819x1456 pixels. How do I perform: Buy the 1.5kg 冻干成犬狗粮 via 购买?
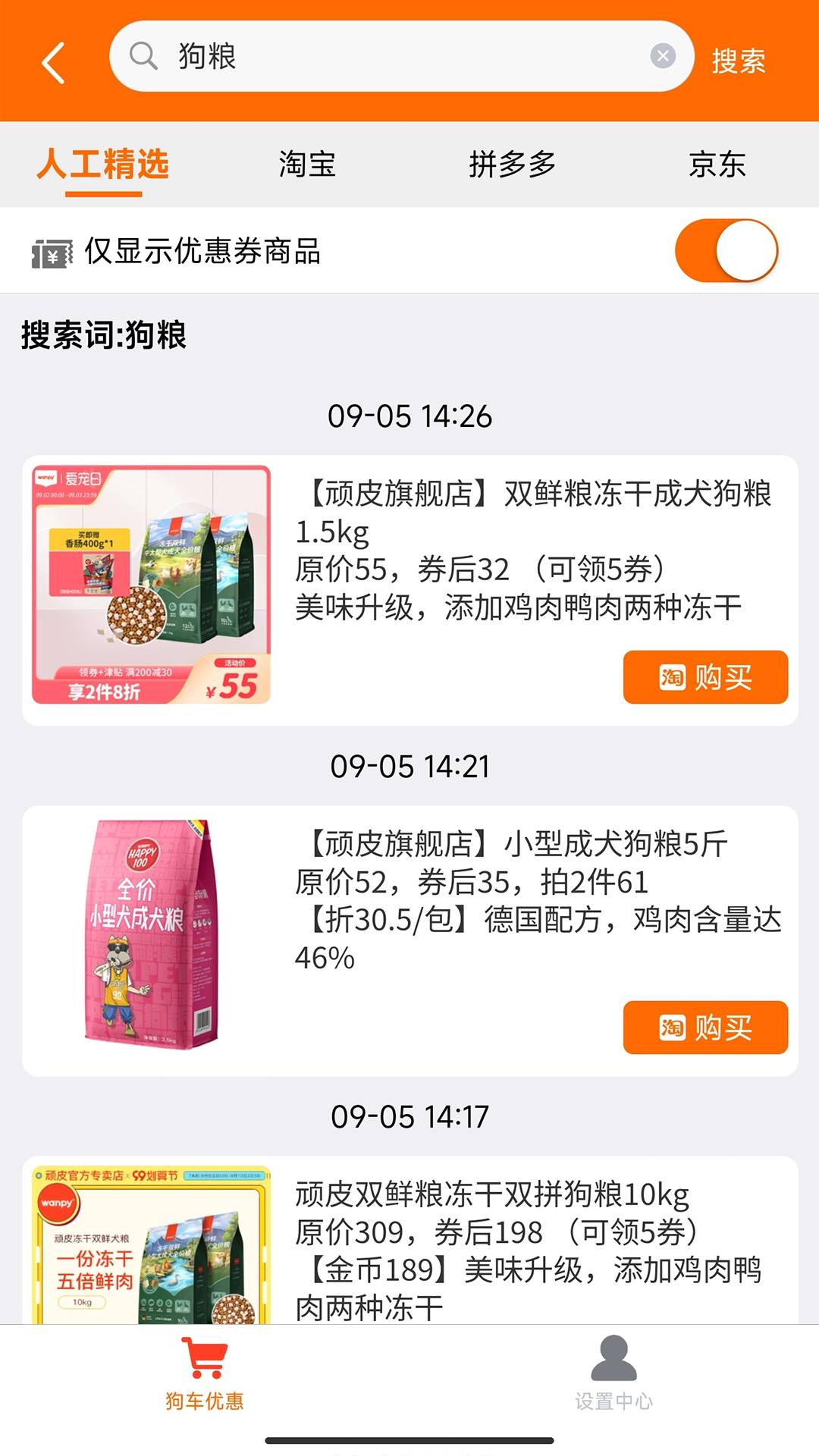click(x=704, y=678)
